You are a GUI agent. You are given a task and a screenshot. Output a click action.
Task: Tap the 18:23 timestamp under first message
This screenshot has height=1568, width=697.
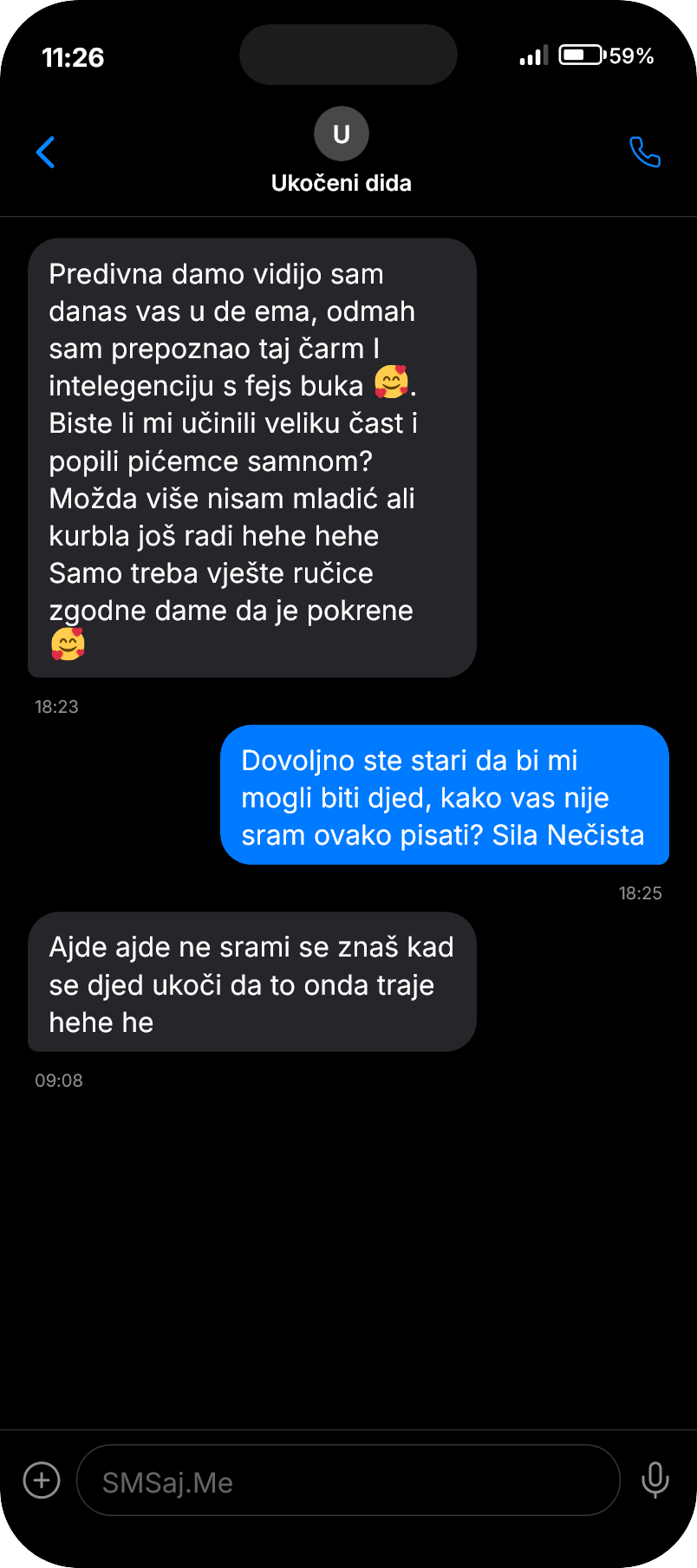pos(56,706)
